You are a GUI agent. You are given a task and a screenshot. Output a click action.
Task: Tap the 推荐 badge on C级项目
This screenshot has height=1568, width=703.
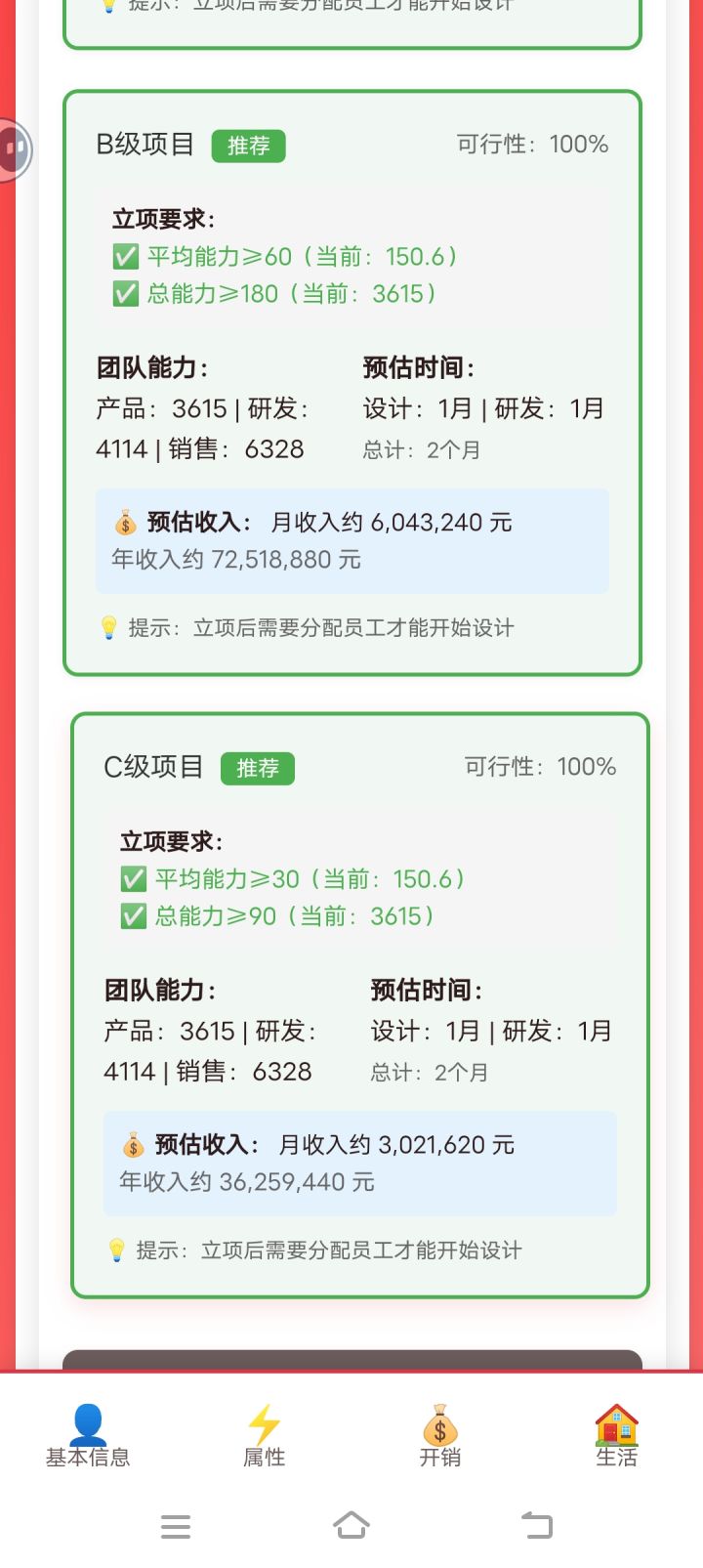[257, 768]
